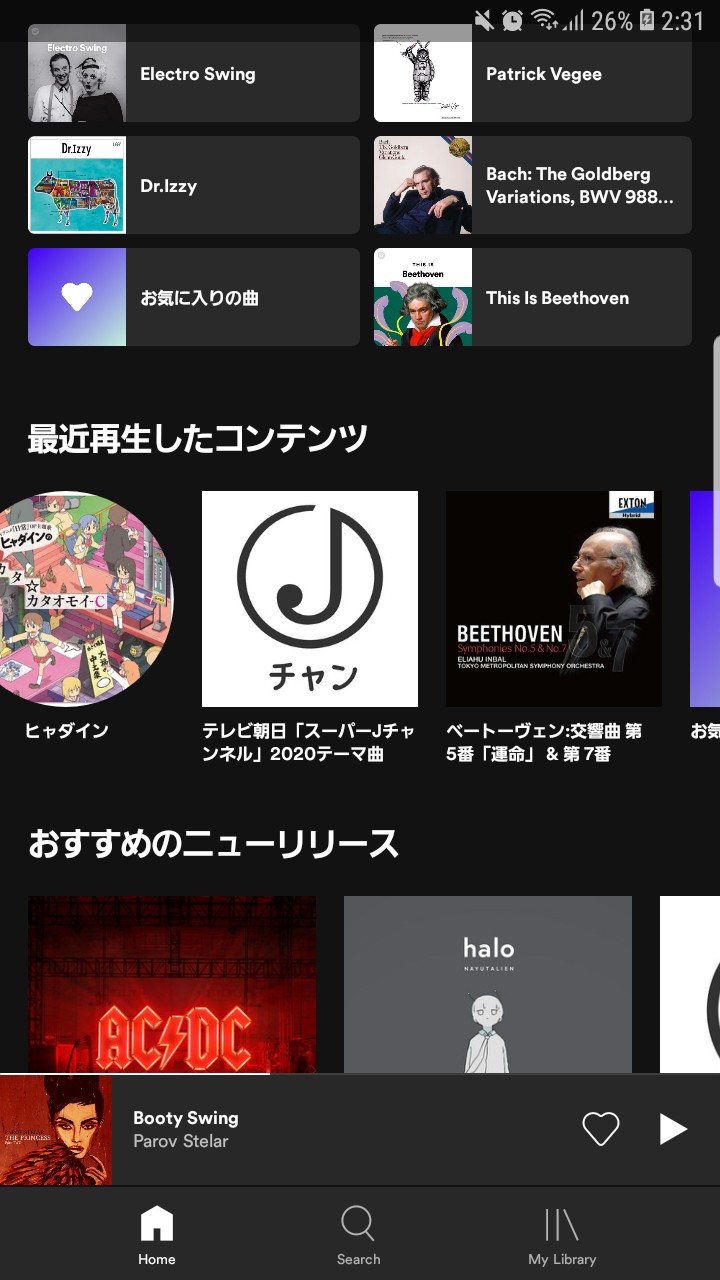The height and width of the screenshot is (1280, 720).
Task: Switch to the Search tab
Action: pyautogui.click(x=358, y=1236)
